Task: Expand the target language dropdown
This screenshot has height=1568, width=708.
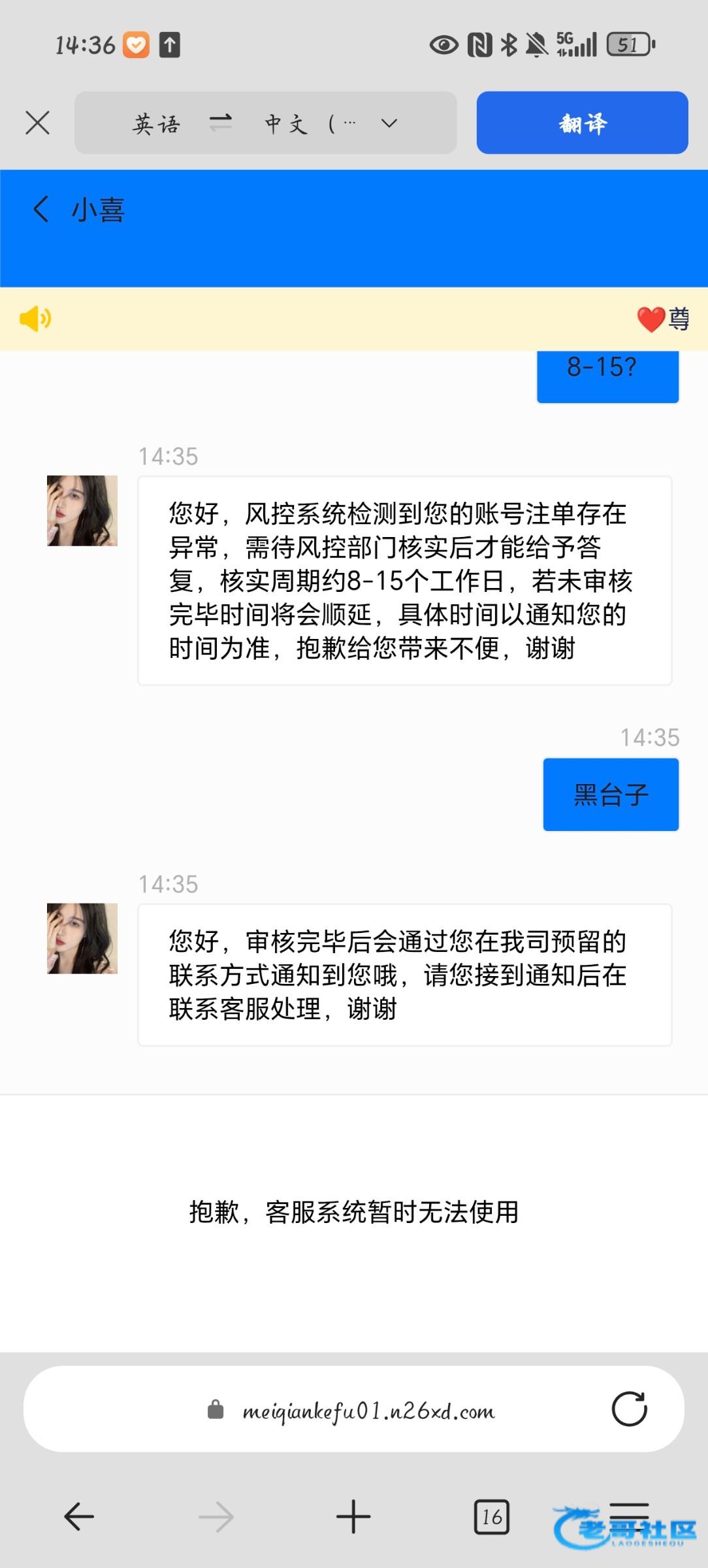Action: [389, 123]
